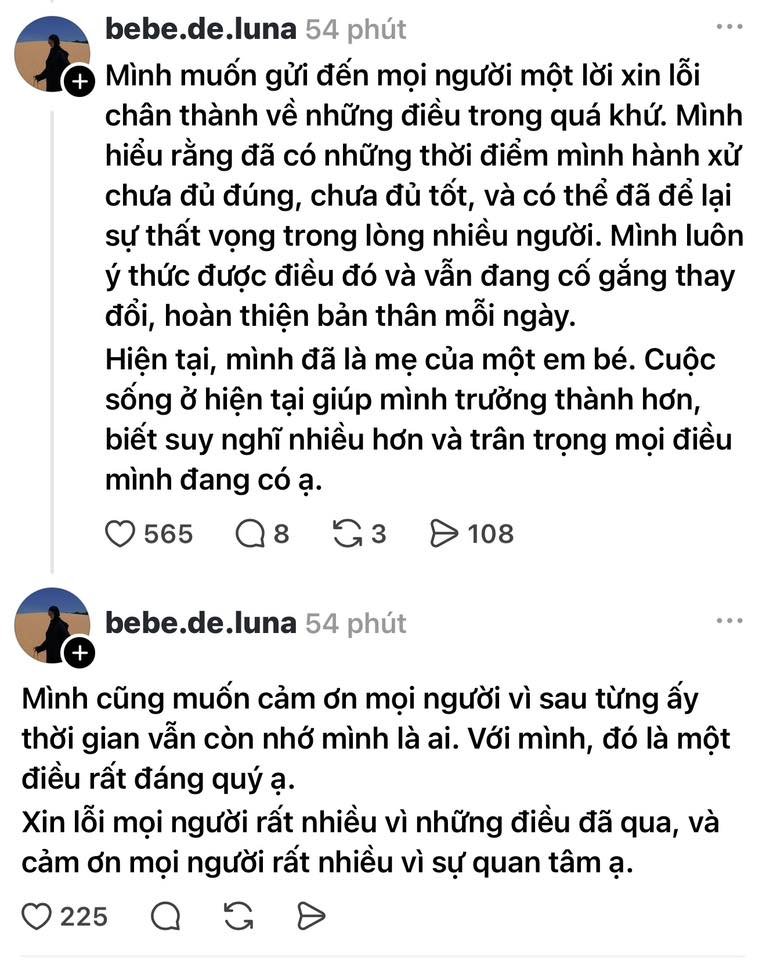Like the post with 225 likes
Screen dimensions: 766x960
pyautogui.click(x=37, y=915)
